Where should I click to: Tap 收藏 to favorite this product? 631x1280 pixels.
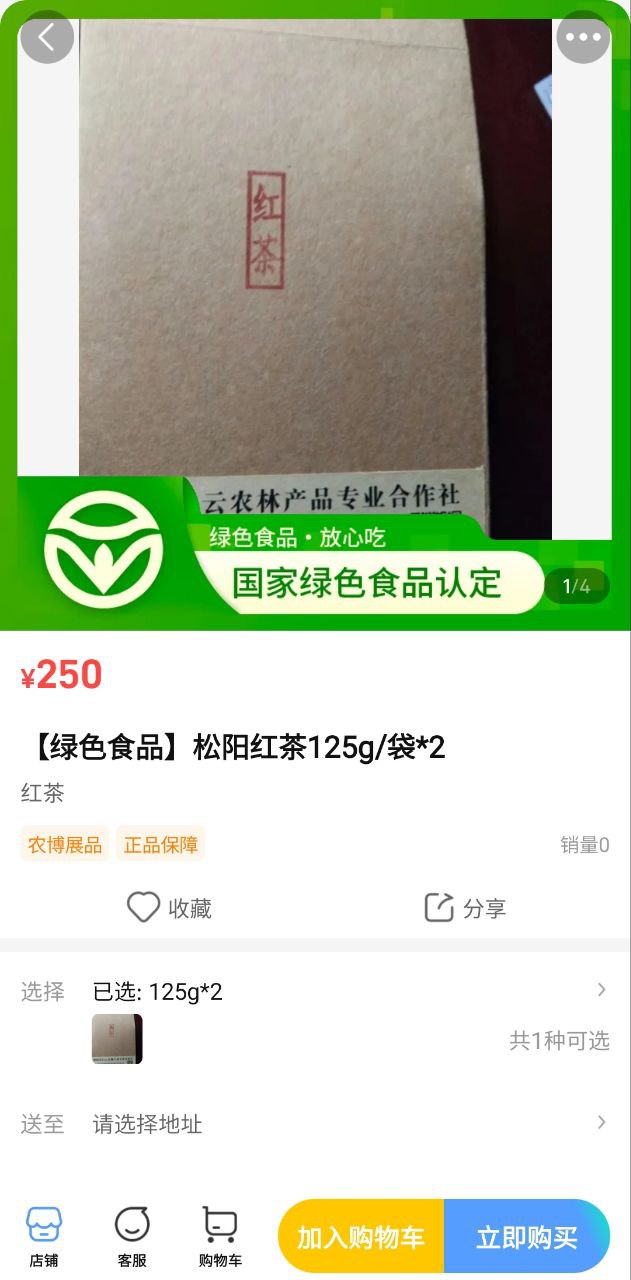tap(170, 908)
